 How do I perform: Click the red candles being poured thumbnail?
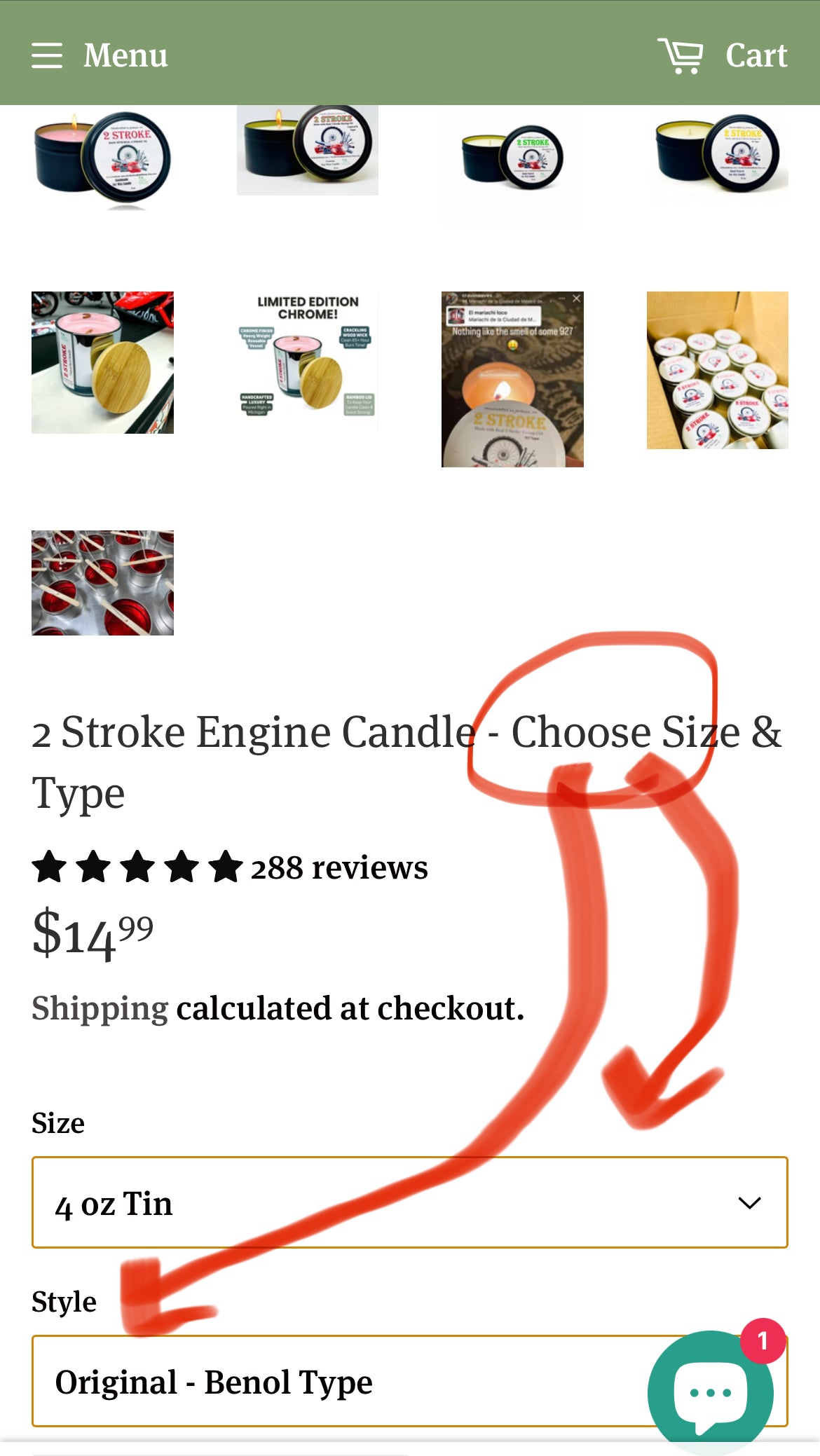[102, 582]
